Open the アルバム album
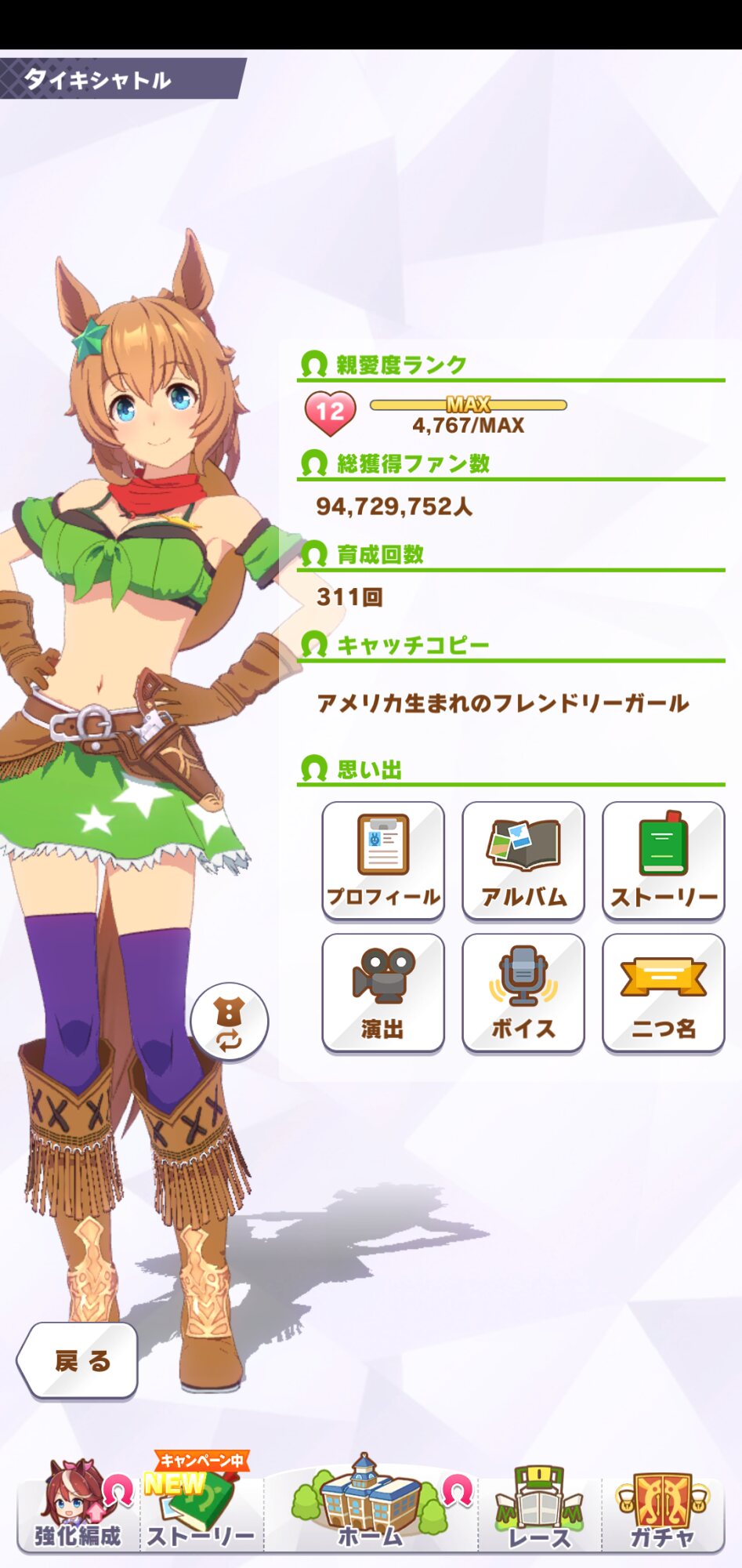742x1568 pixels. pyautogui.click(x=523, y=860)
